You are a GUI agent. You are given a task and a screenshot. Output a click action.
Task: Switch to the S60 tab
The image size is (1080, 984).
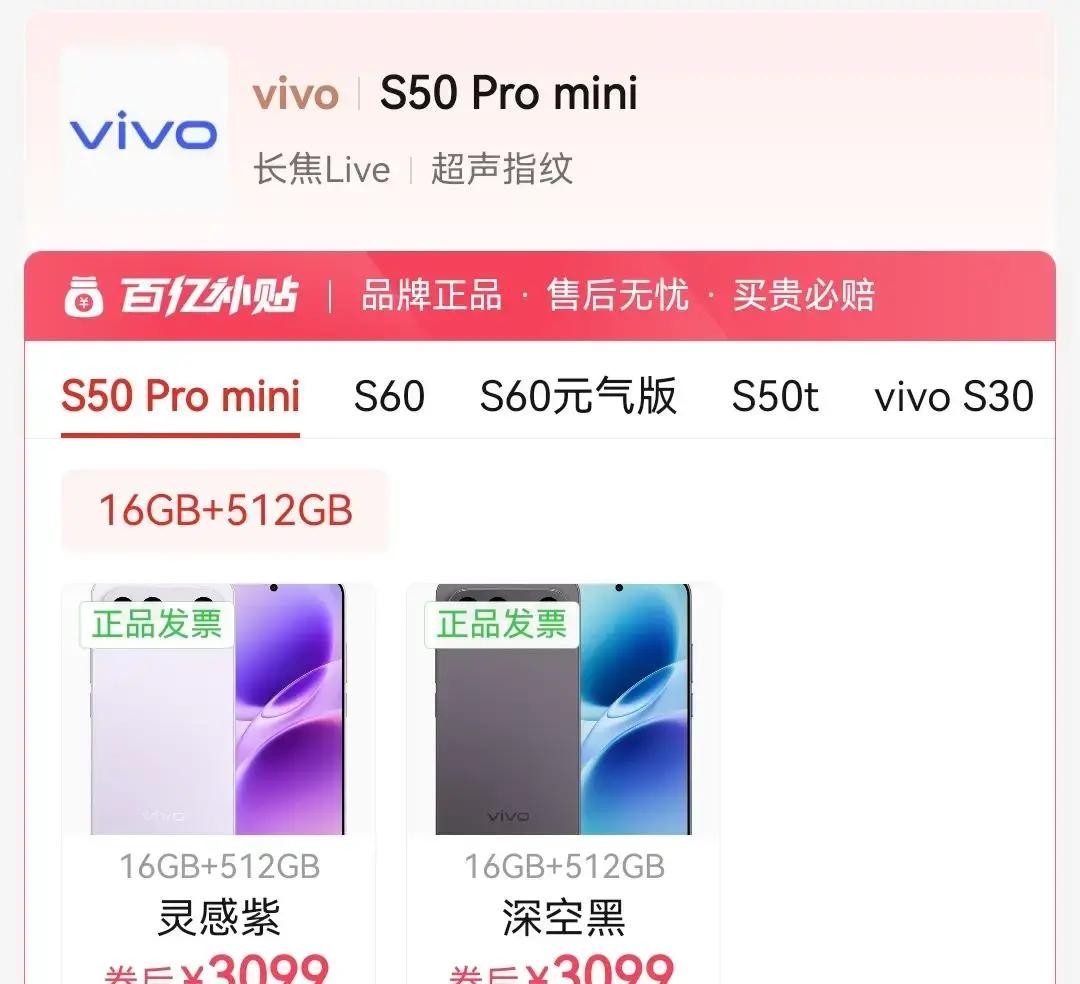click(389, 397)
